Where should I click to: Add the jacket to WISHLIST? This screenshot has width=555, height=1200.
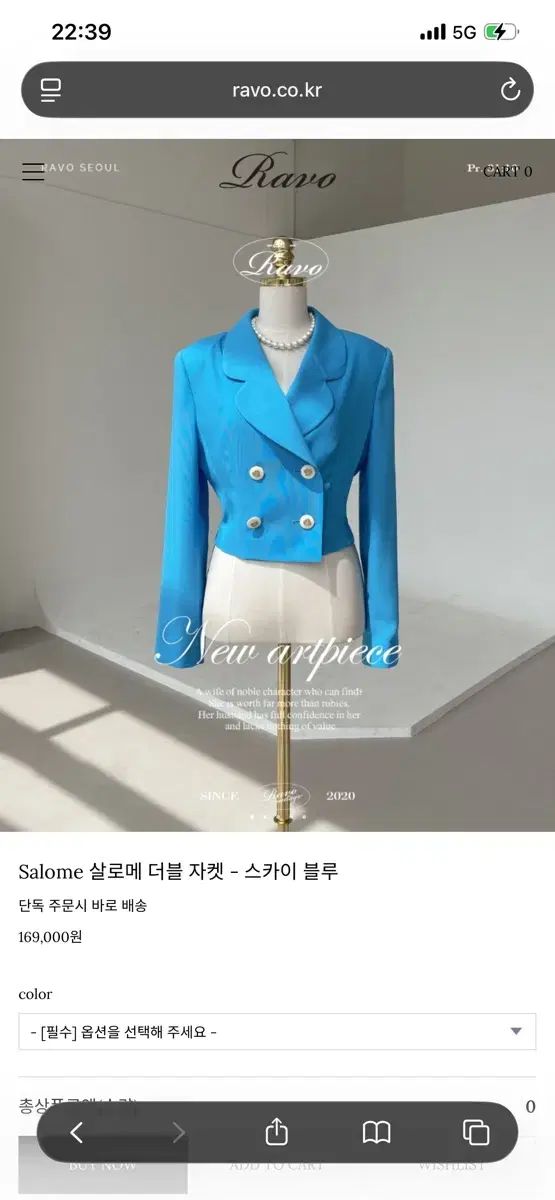coord(451,1165)
